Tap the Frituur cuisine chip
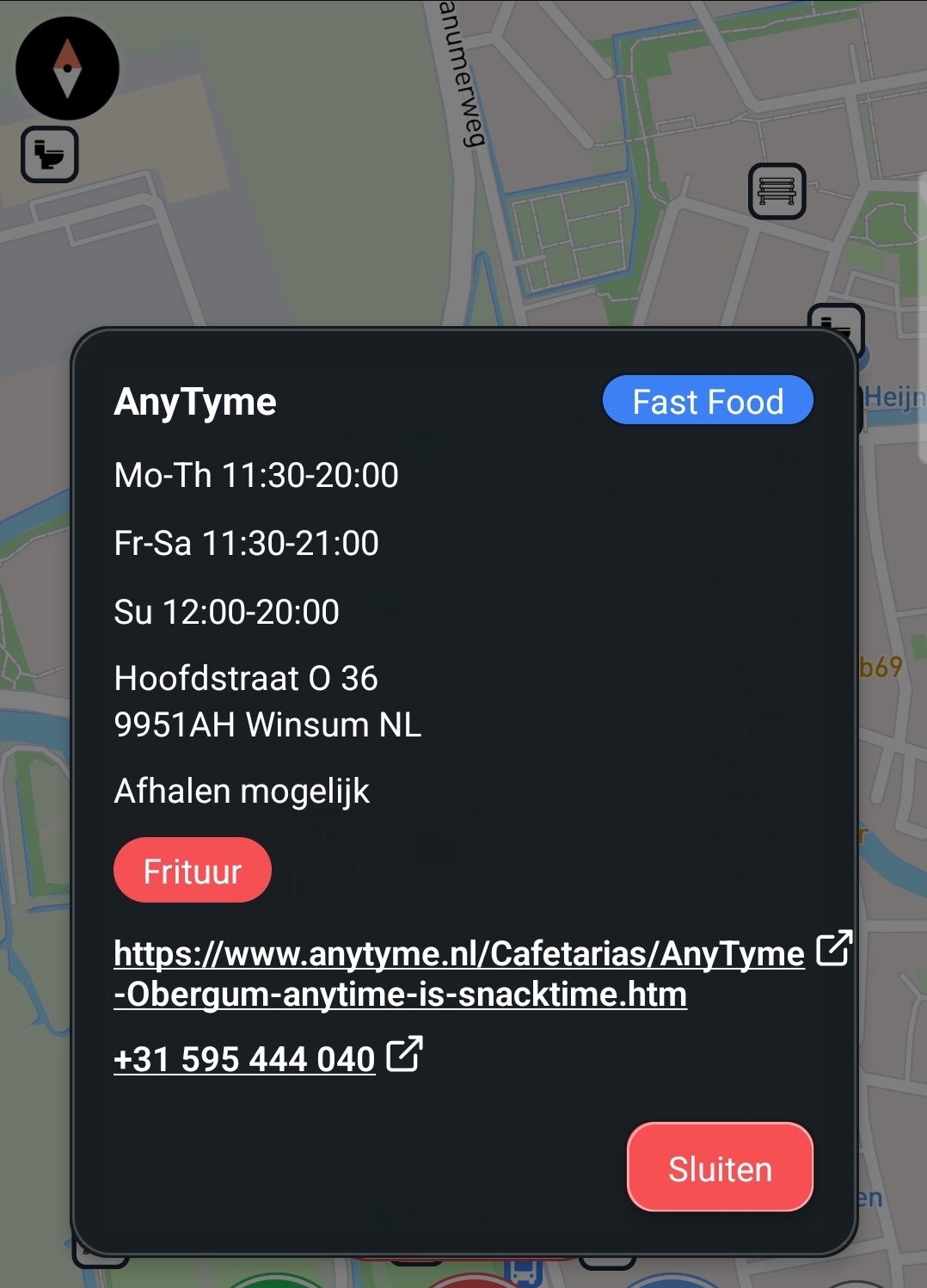Screen dimensions: 927x1288 [193, 871]
